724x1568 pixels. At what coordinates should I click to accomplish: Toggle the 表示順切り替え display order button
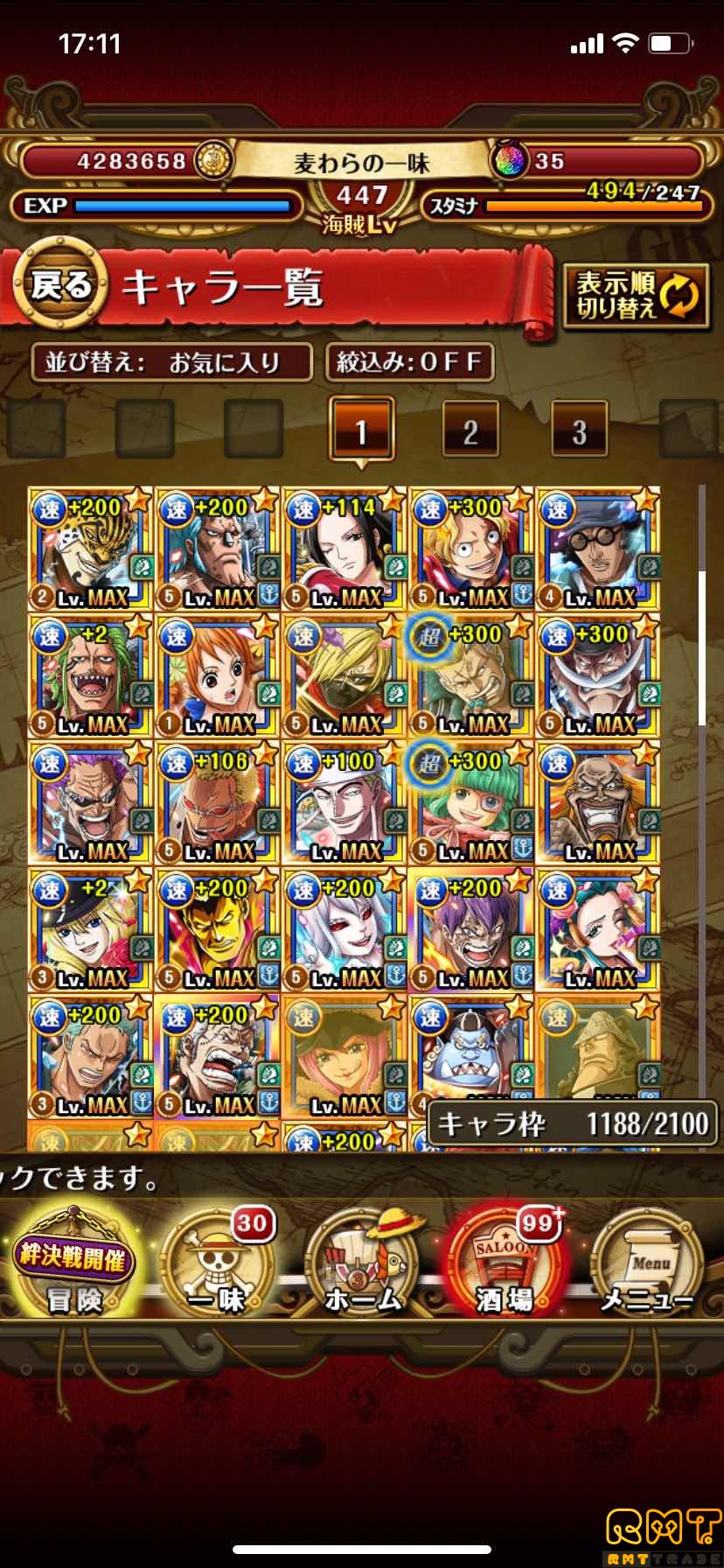[x=635, y=296]
